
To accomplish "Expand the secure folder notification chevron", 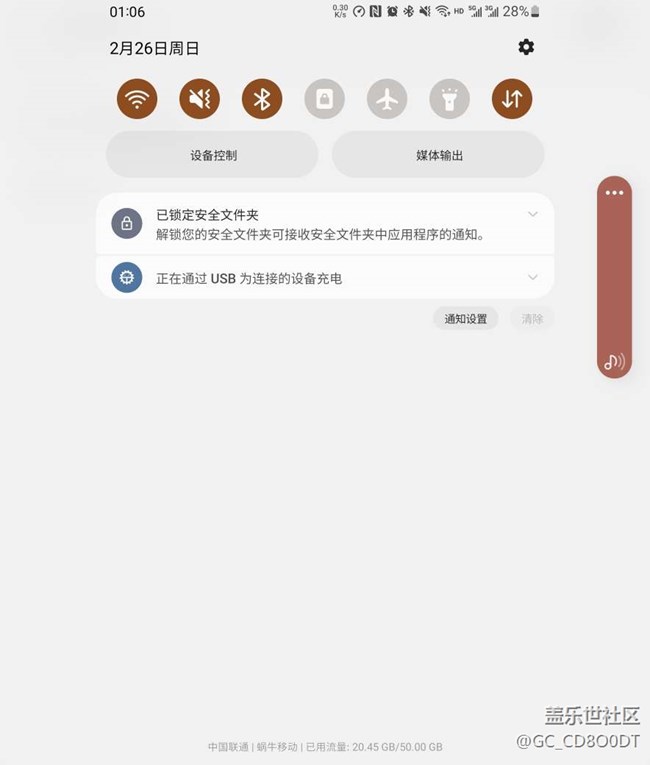I will tap(533, 215).
